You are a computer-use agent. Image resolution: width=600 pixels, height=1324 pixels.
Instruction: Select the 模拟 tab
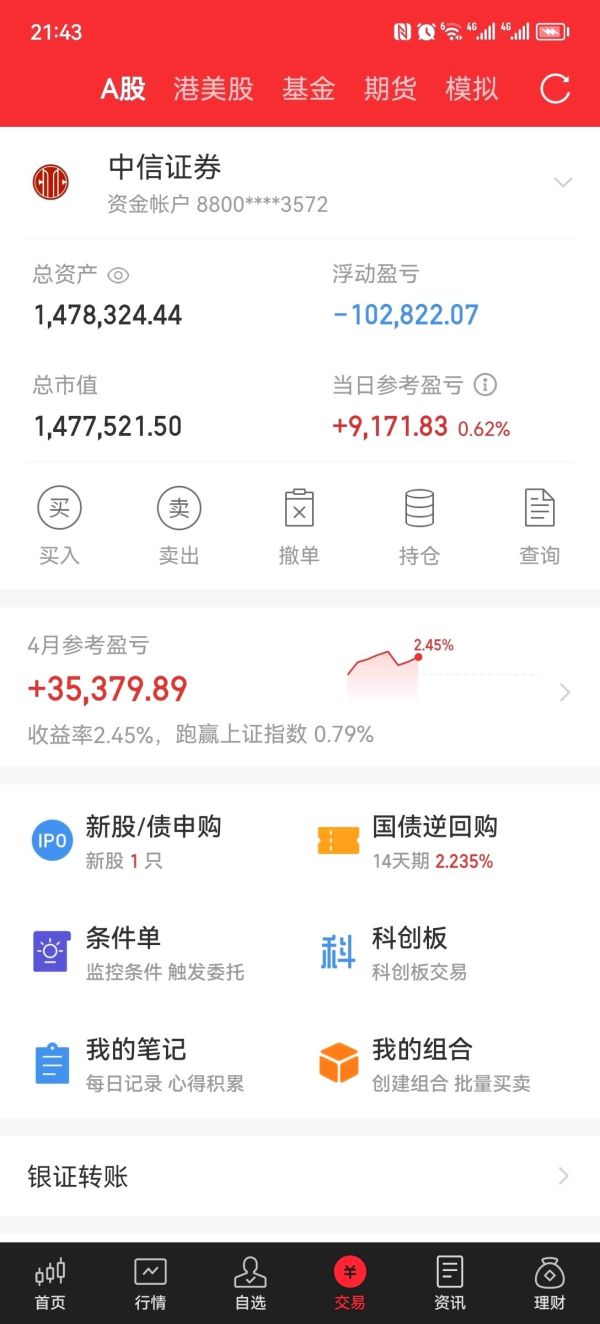472,88
